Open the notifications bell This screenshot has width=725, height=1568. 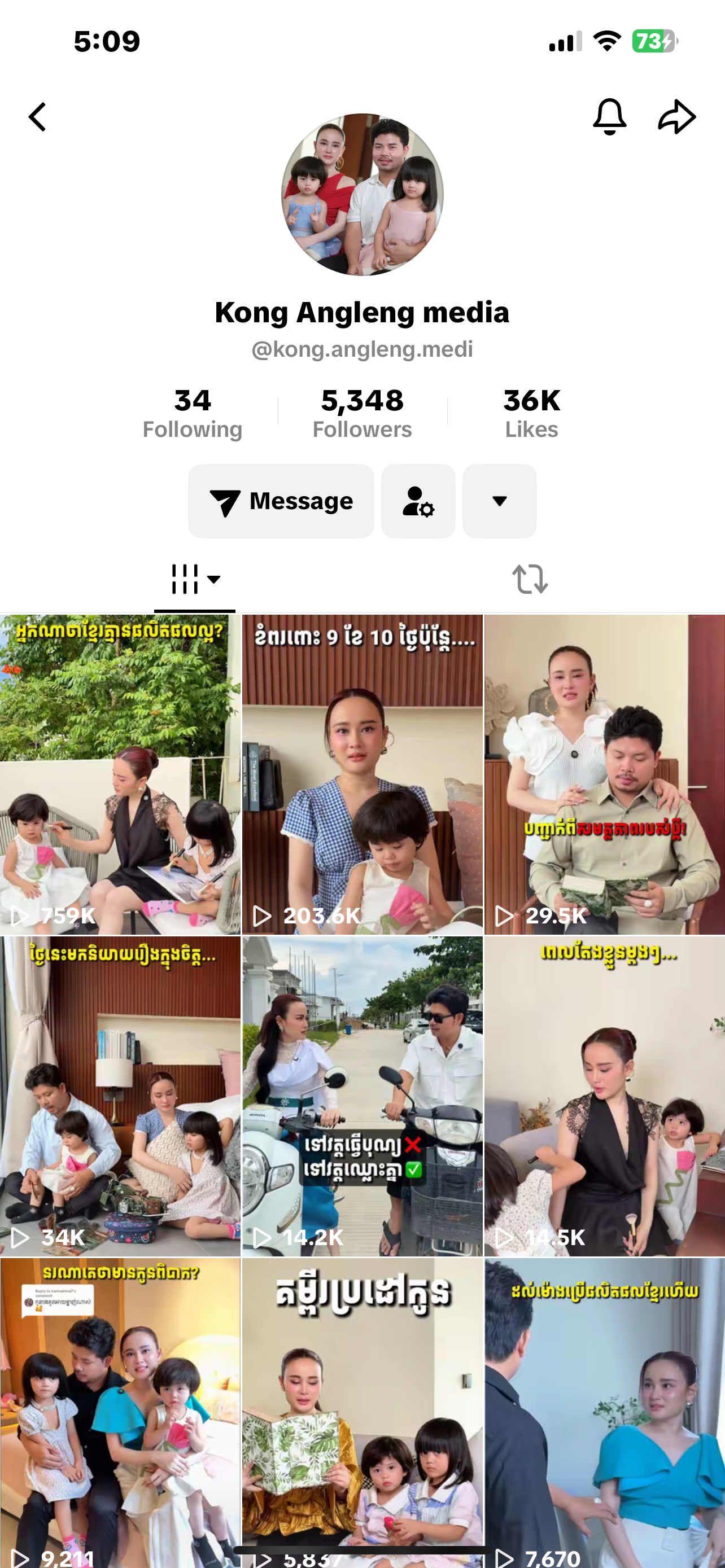point(609,116)
